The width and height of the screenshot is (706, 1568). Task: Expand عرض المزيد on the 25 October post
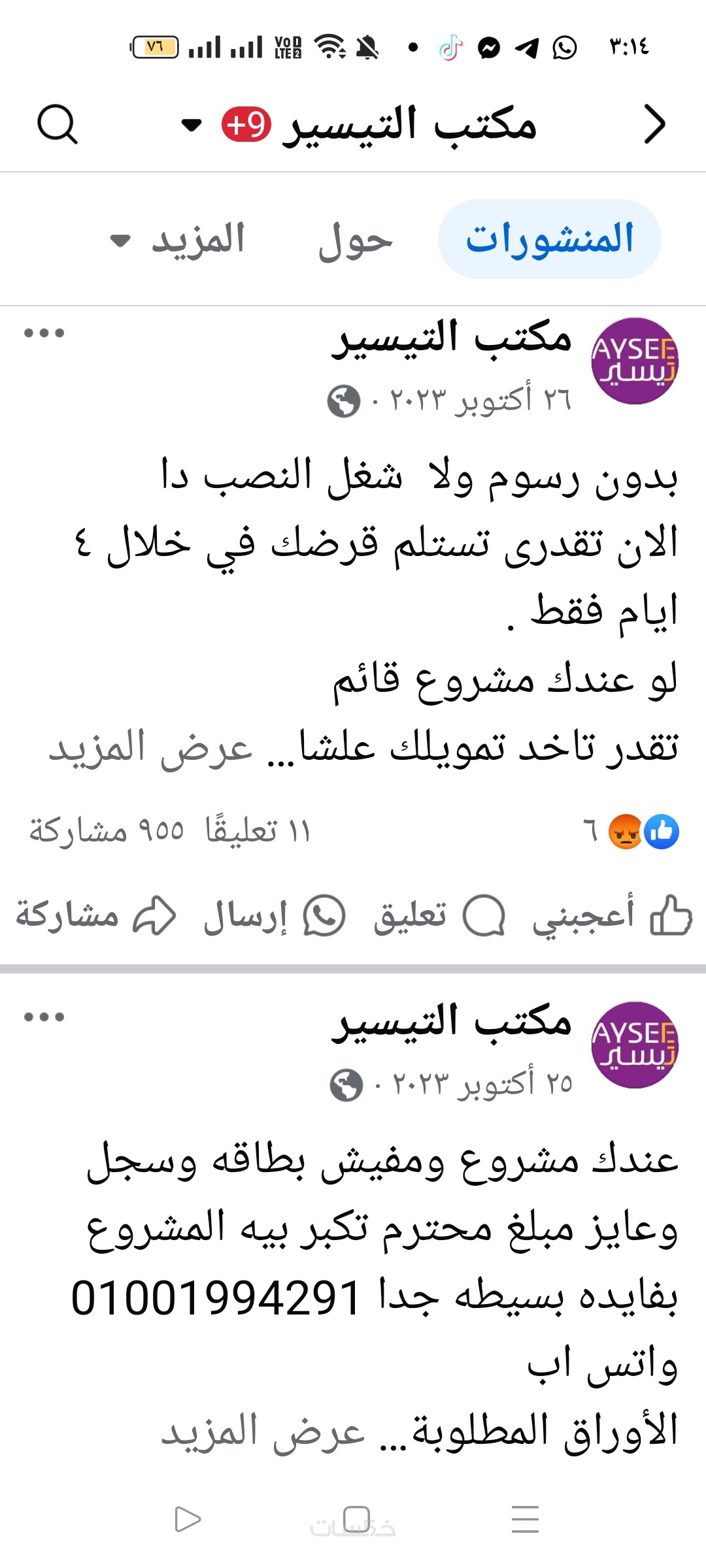pyautogui.click(x=263, y=1432)
